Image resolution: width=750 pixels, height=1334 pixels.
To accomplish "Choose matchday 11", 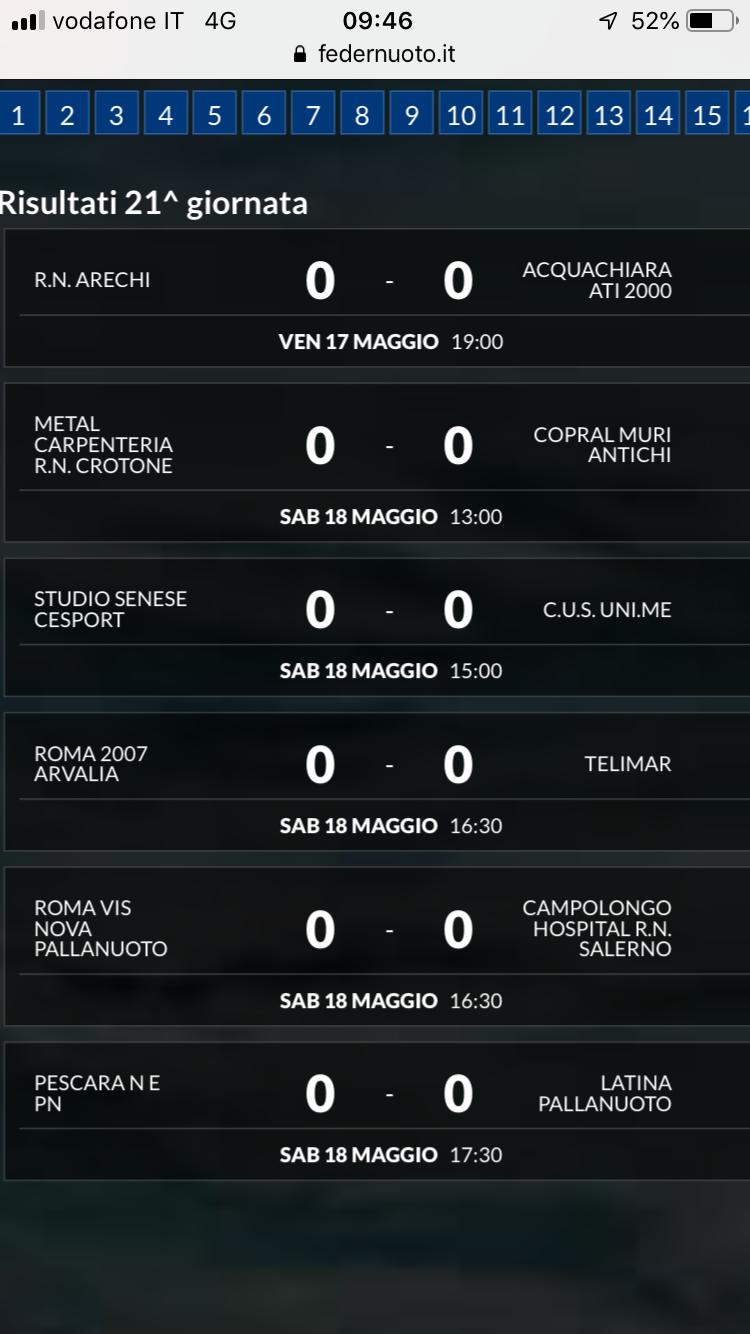I will (x=510, y=115).
